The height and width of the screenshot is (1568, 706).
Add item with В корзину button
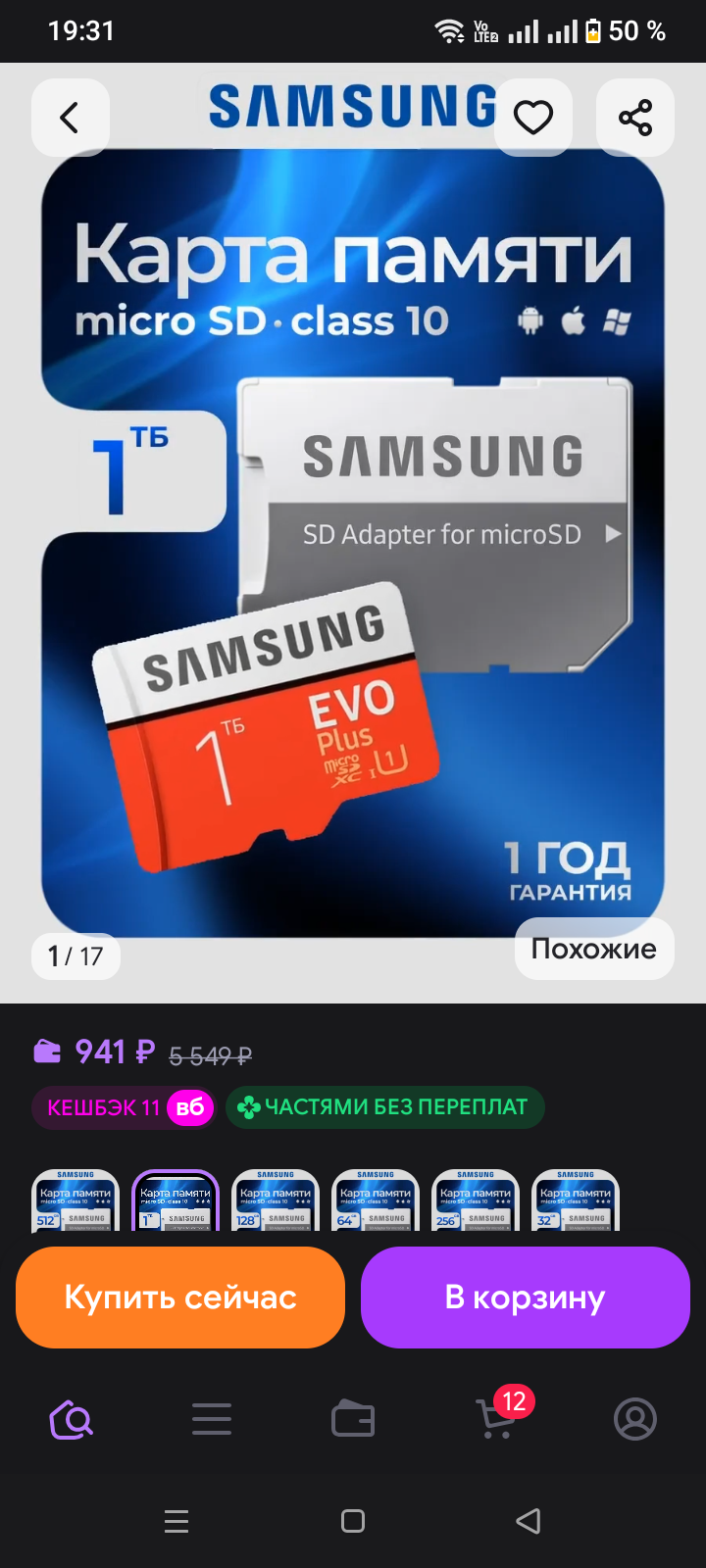tap(526, 1298)
